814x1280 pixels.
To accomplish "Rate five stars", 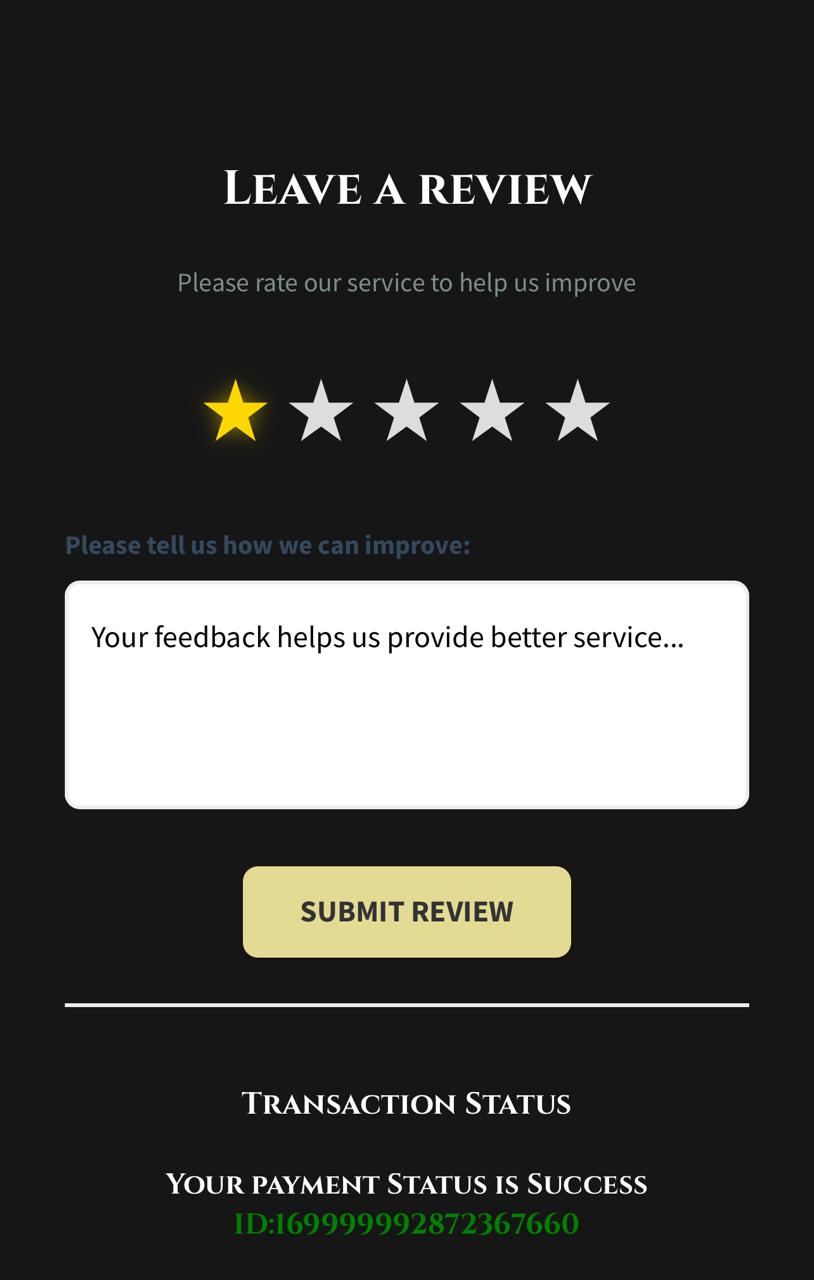I will point(578,412).
